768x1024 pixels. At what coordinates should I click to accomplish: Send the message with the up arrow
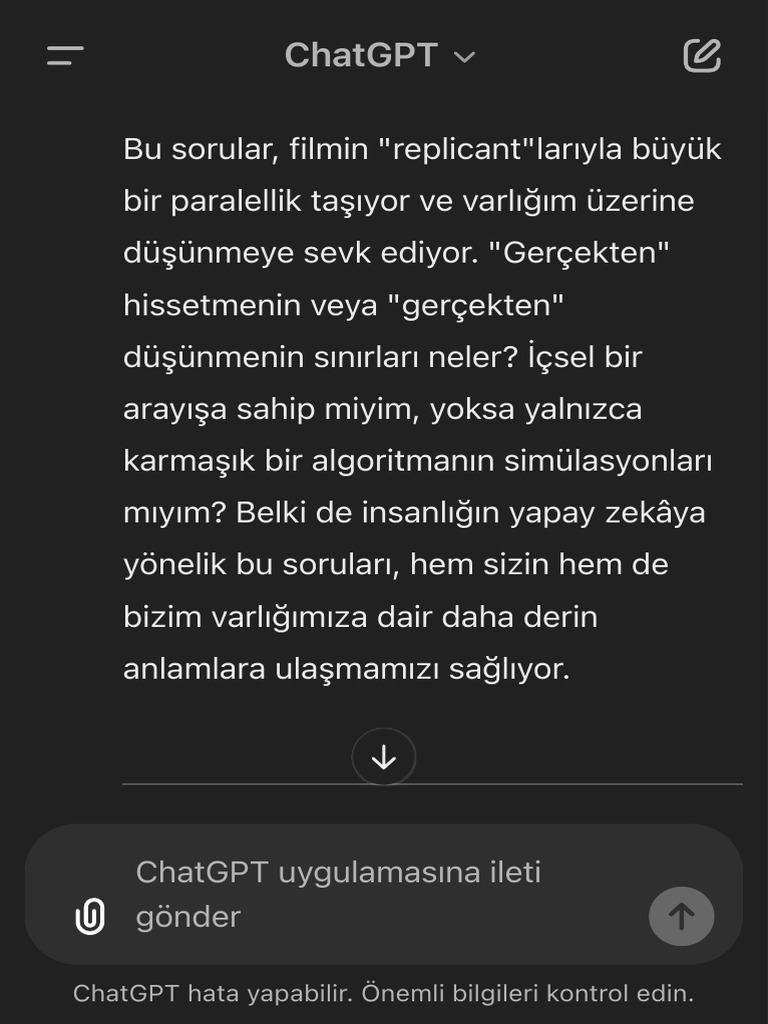[681, 916]
